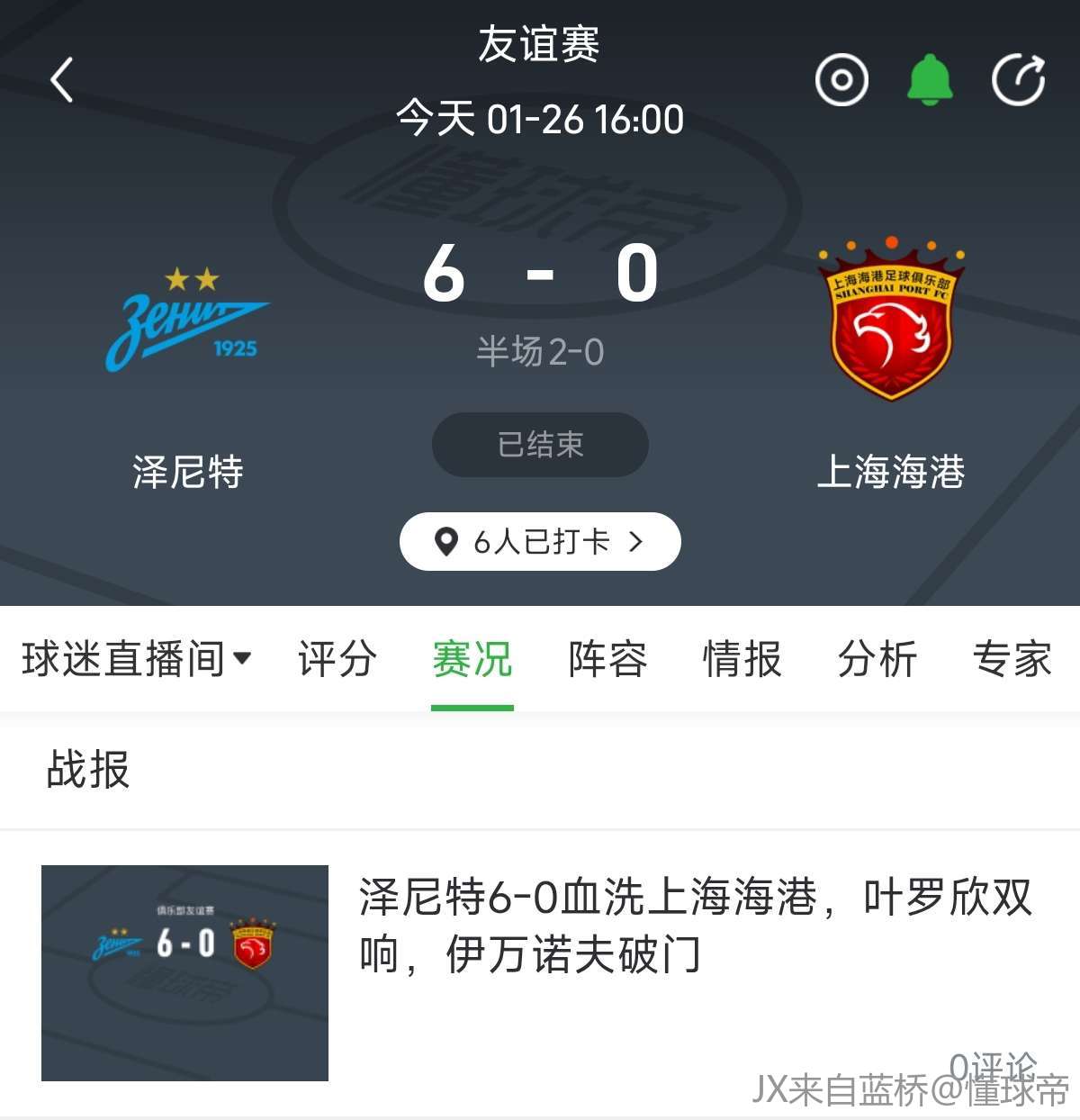
Task: Read the 泽尼特6-0血洗上海海港 match report
Action: point(693,926)
